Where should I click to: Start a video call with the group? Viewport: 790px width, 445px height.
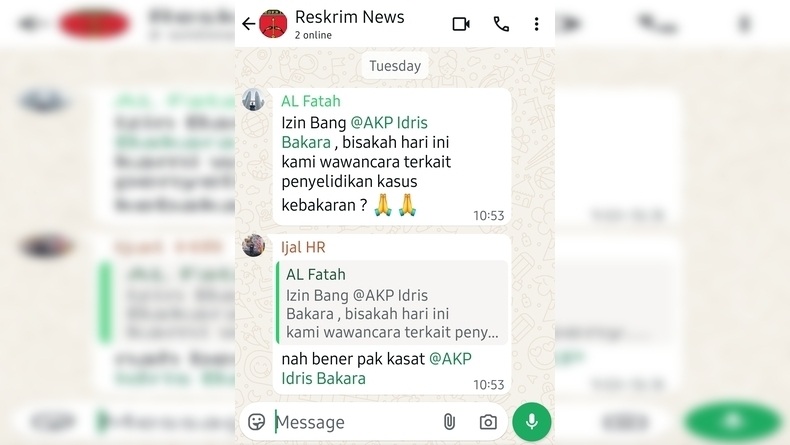pos(461,24)
